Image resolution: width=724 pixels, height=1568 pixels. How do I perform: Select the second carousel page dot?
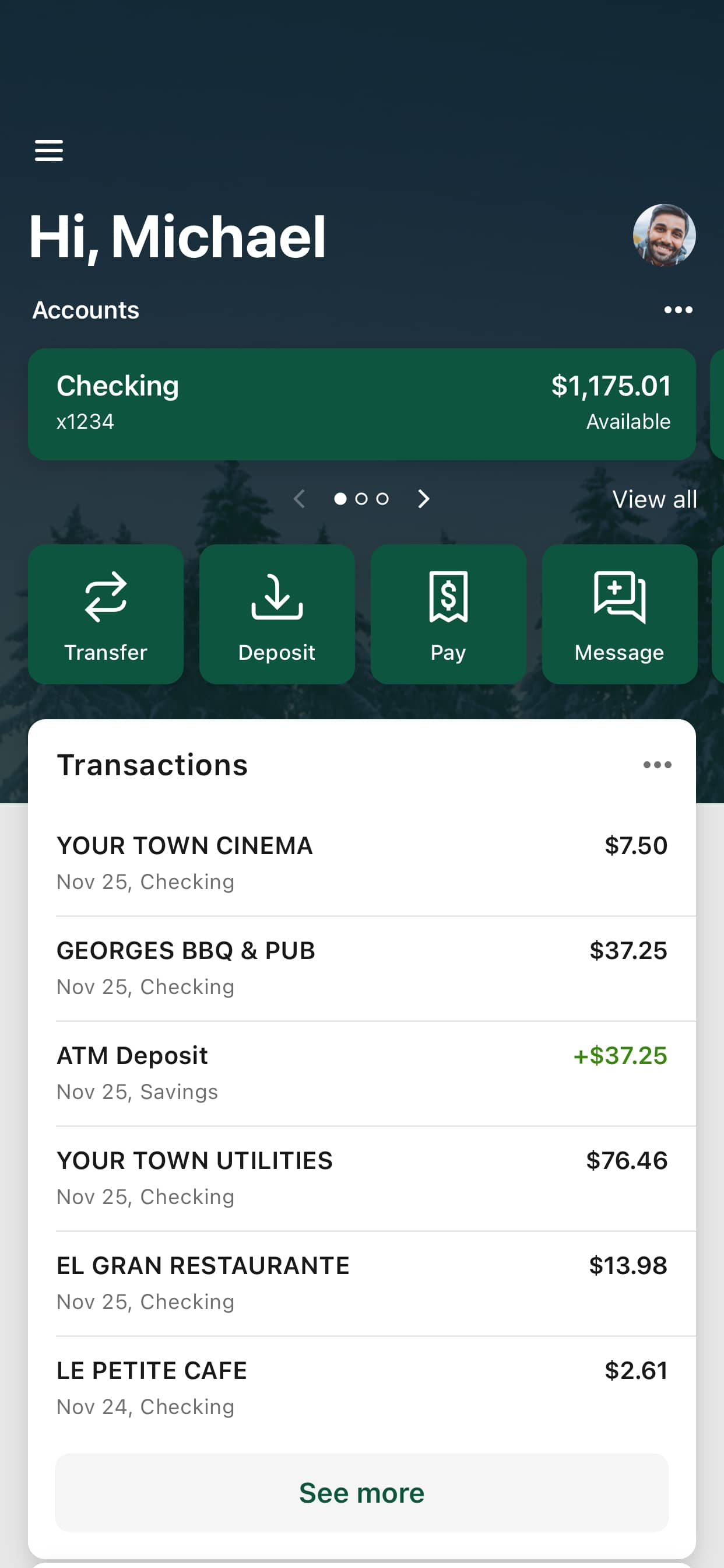[x=361, y=498]
